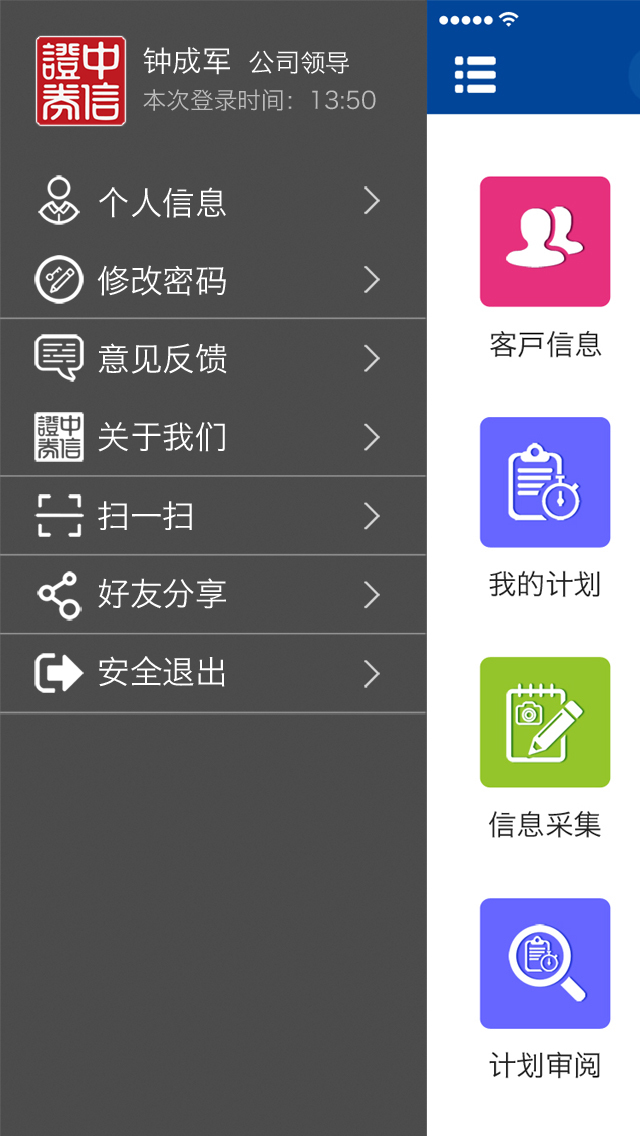This screenshot has width=640, height=1136.
Task: Open 意见反馈 feedback page
Action: pos(212,358)
